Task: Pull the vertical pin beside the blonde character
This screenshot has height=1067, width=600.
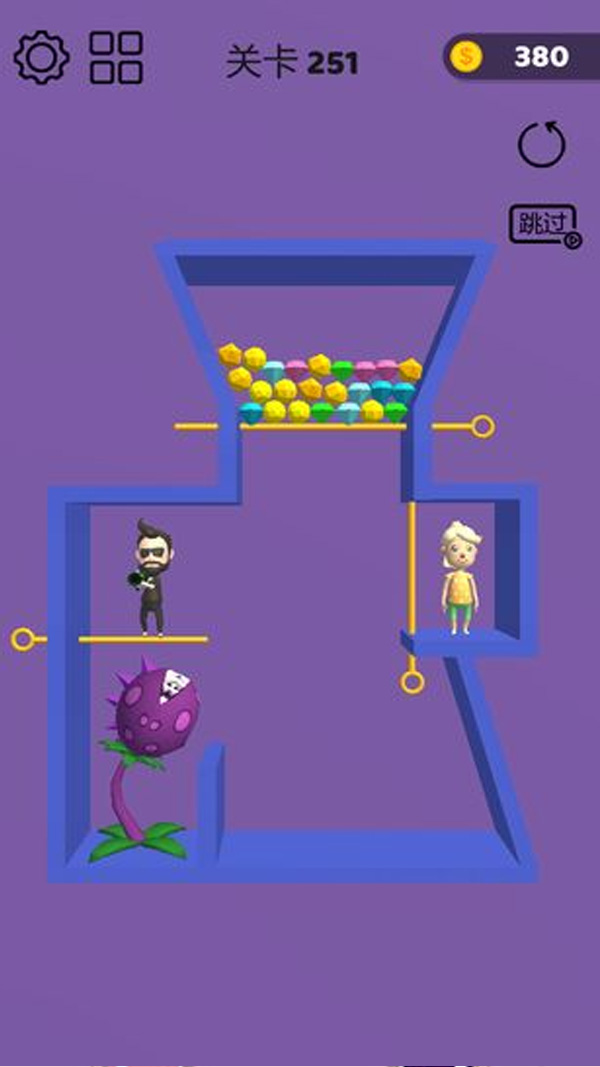Action: [412, 683]
